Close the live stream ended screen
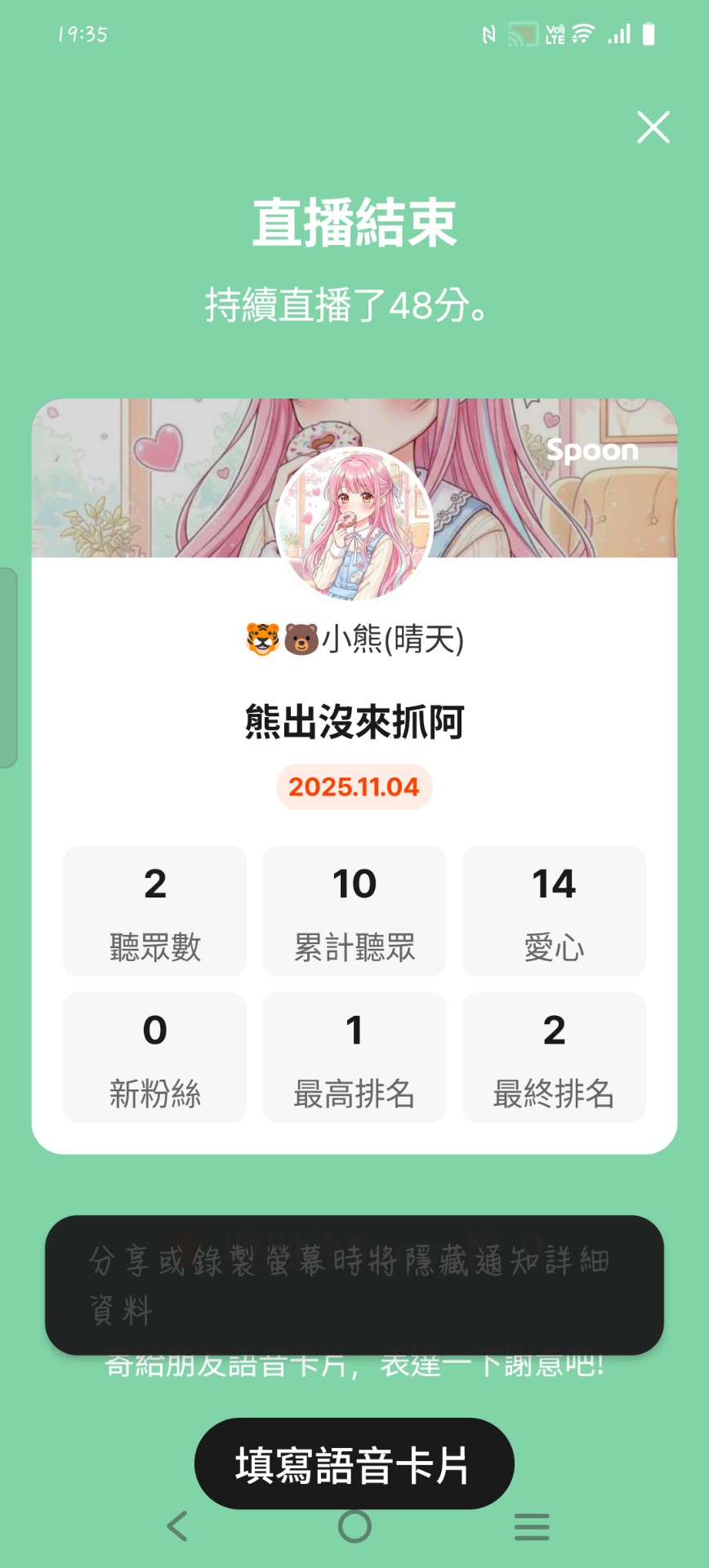The height and width of the screenshot is (1568, 709). [x=653, y=127]
